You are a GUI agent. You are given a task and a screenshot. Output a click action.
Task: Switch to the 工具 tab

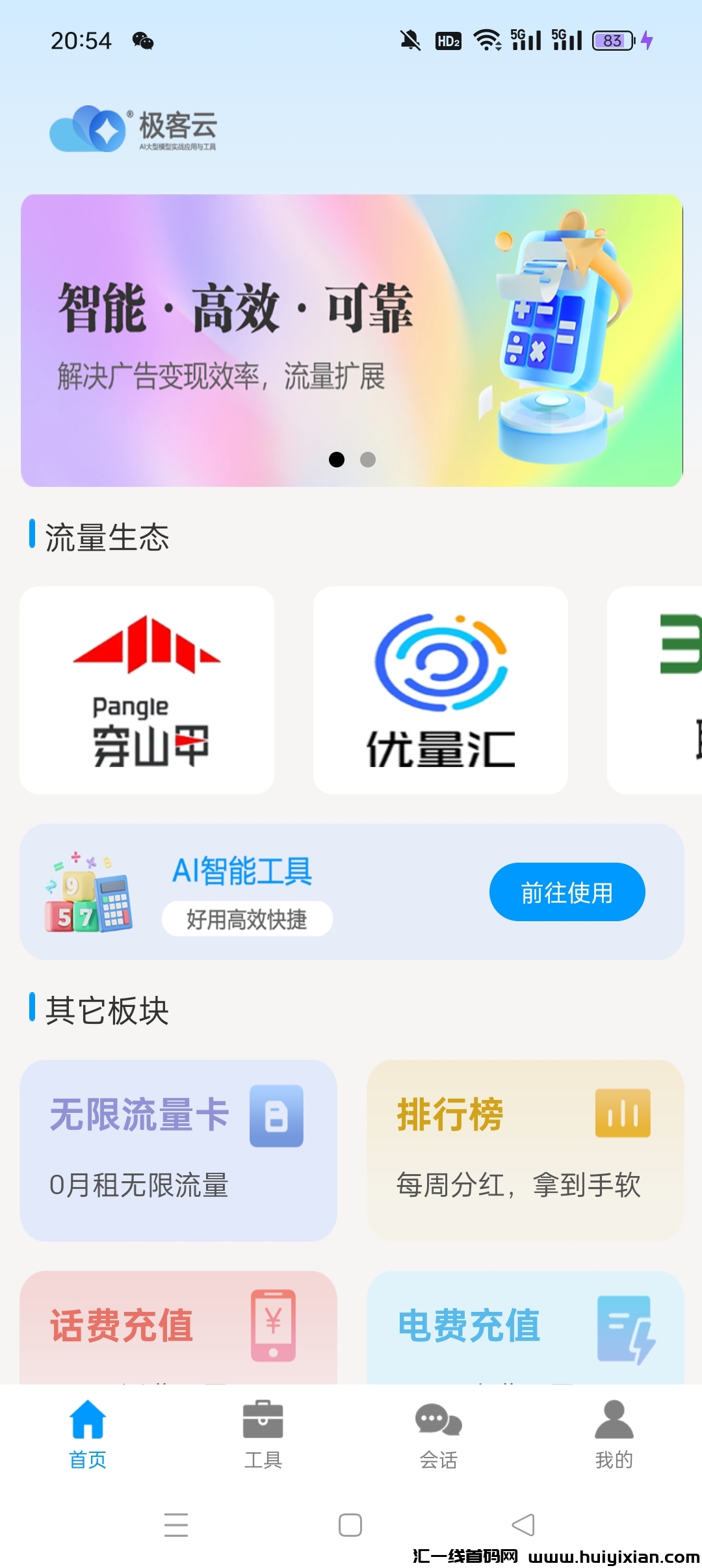tap(263, 1434)
